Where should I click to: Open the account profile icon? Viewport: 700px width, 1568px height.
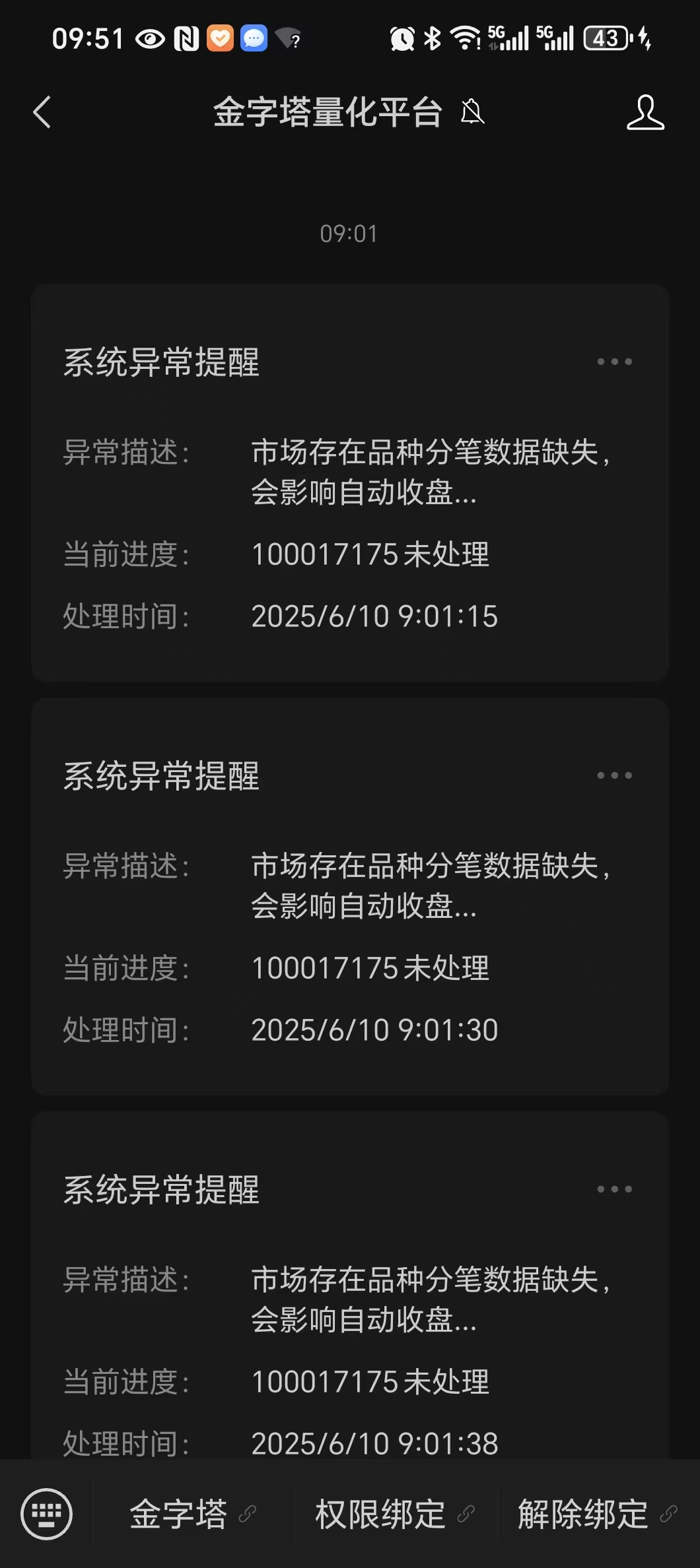(645, 112)
